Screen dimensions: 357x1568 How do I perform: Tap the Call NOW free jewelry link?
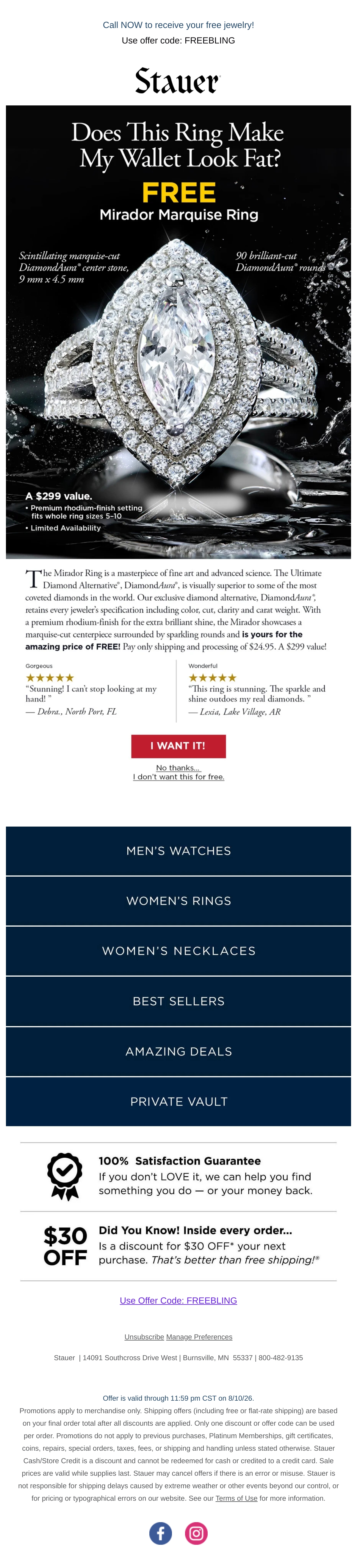178,25
